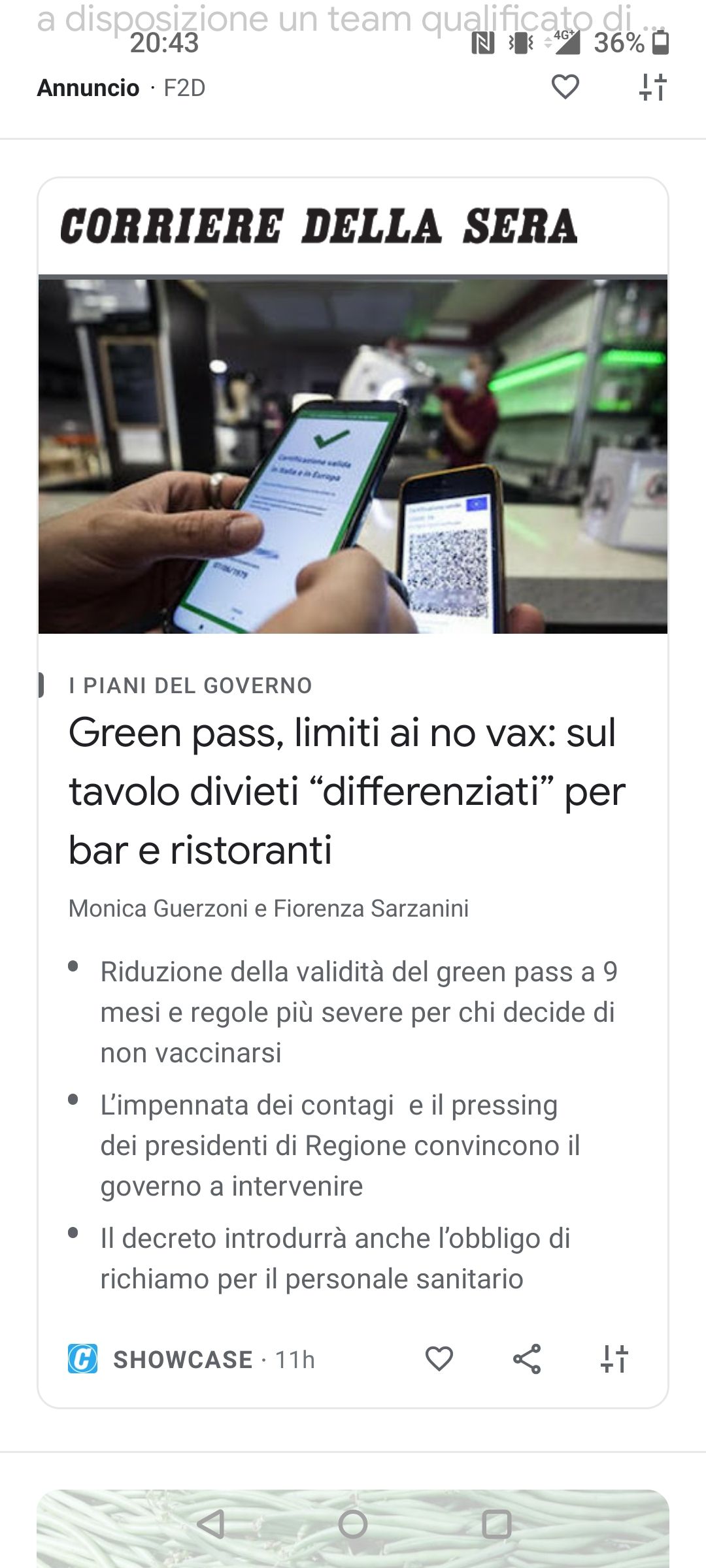
Task: Open the recent apps overview
Action: tap(496, 1524)
